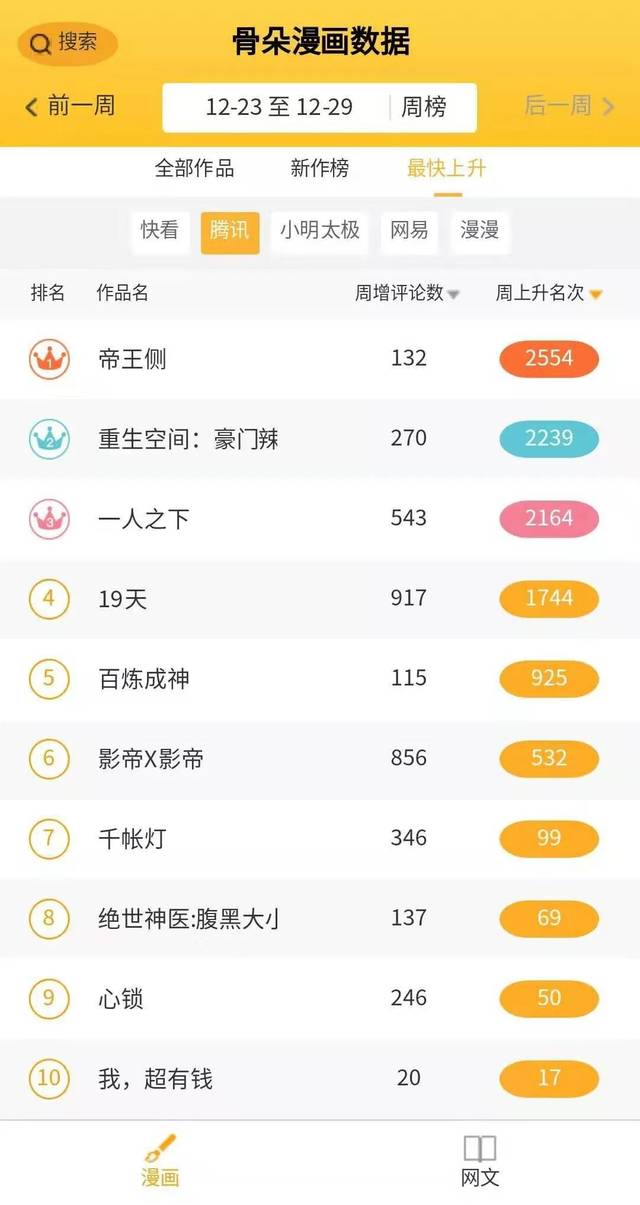Go to the previous week (前一周)
640x1205 pixels.
(x=70, y=106)
